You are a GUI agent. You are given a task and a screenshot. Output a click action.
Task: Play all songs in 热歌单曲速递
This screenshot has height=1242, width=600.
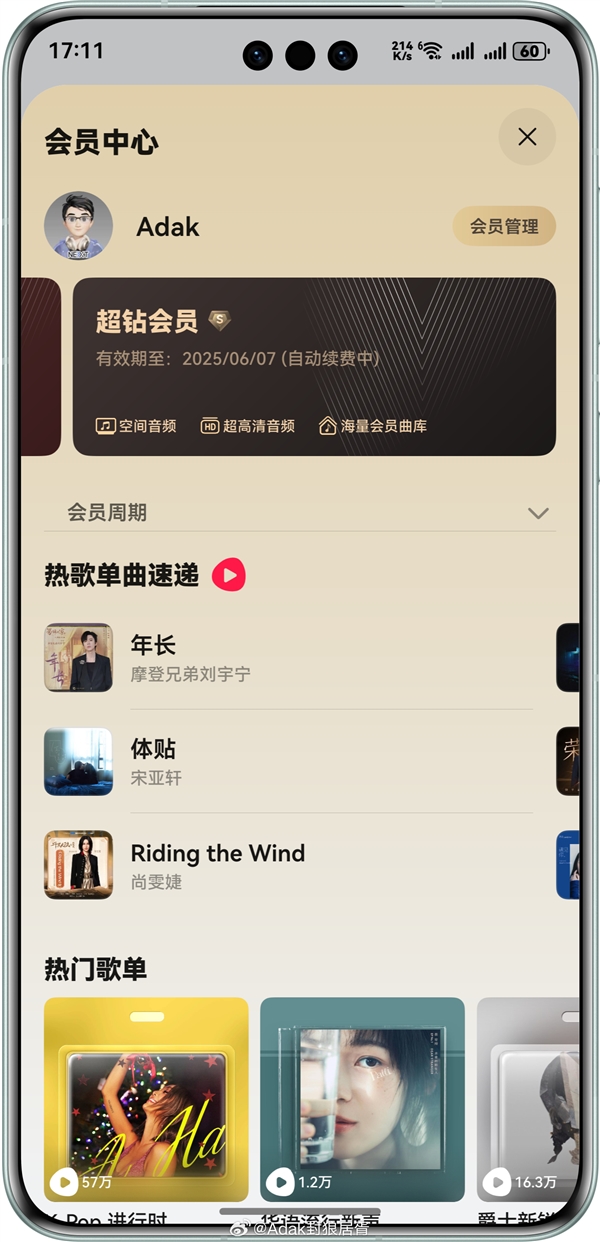(229, 575)
